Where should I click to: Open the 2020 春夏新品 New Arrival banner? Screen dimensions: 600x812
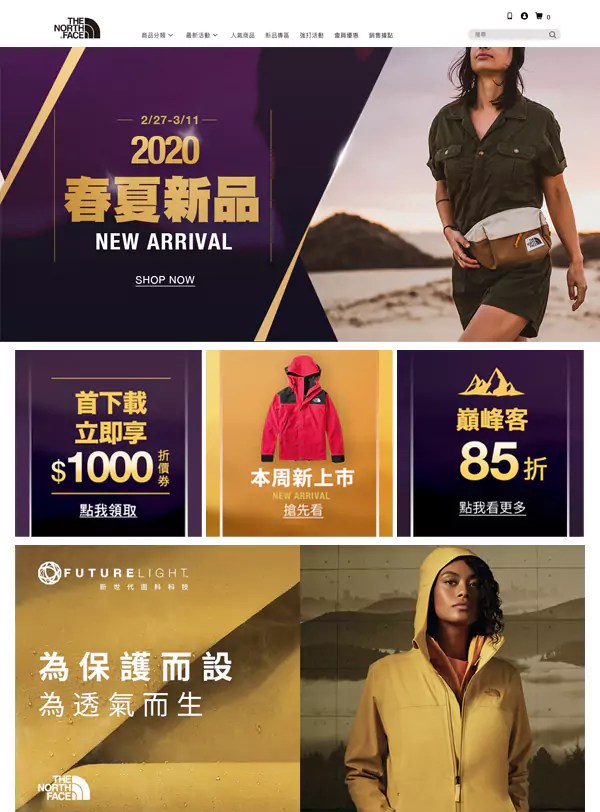pyautogui.click(x=300, y=194)
